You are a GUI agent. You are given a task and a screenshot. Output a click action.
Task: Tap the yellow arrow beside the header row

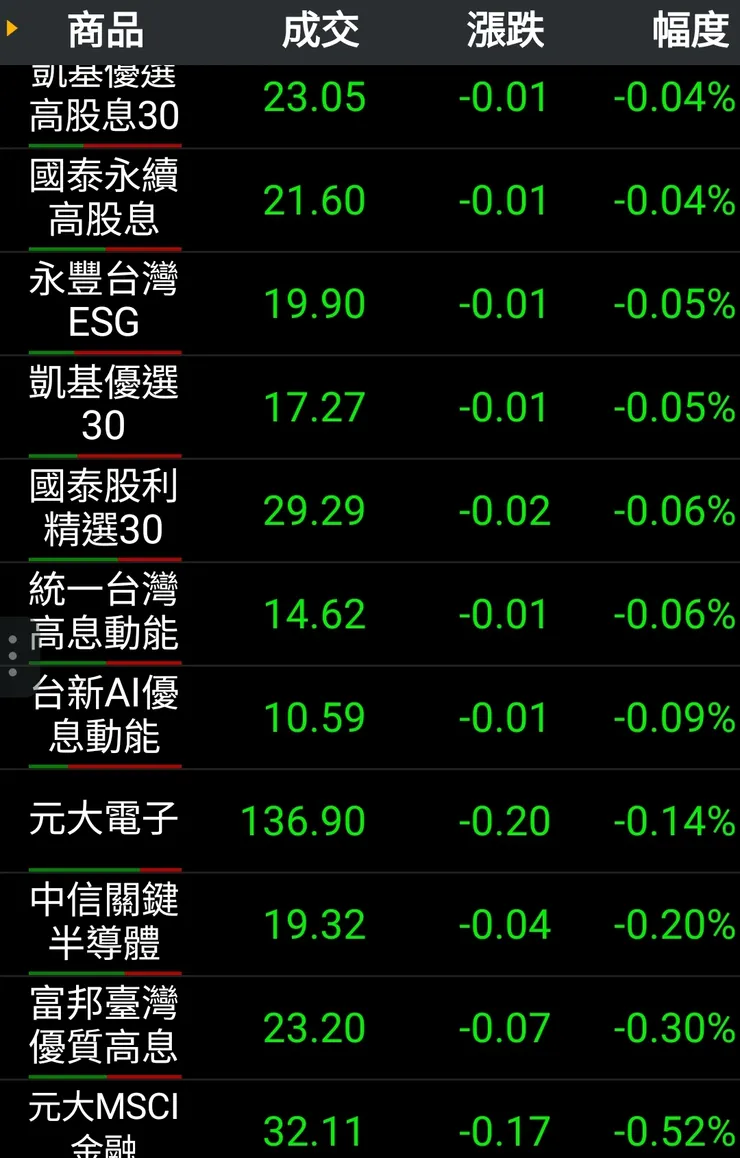tap(12, 30)
